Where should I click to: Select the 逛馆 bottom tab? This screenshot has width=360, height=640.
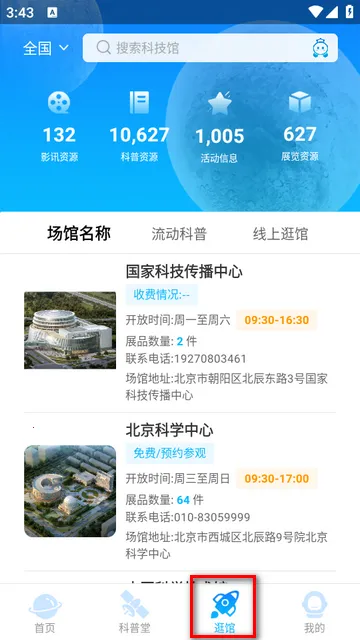(x=224, y=613)
